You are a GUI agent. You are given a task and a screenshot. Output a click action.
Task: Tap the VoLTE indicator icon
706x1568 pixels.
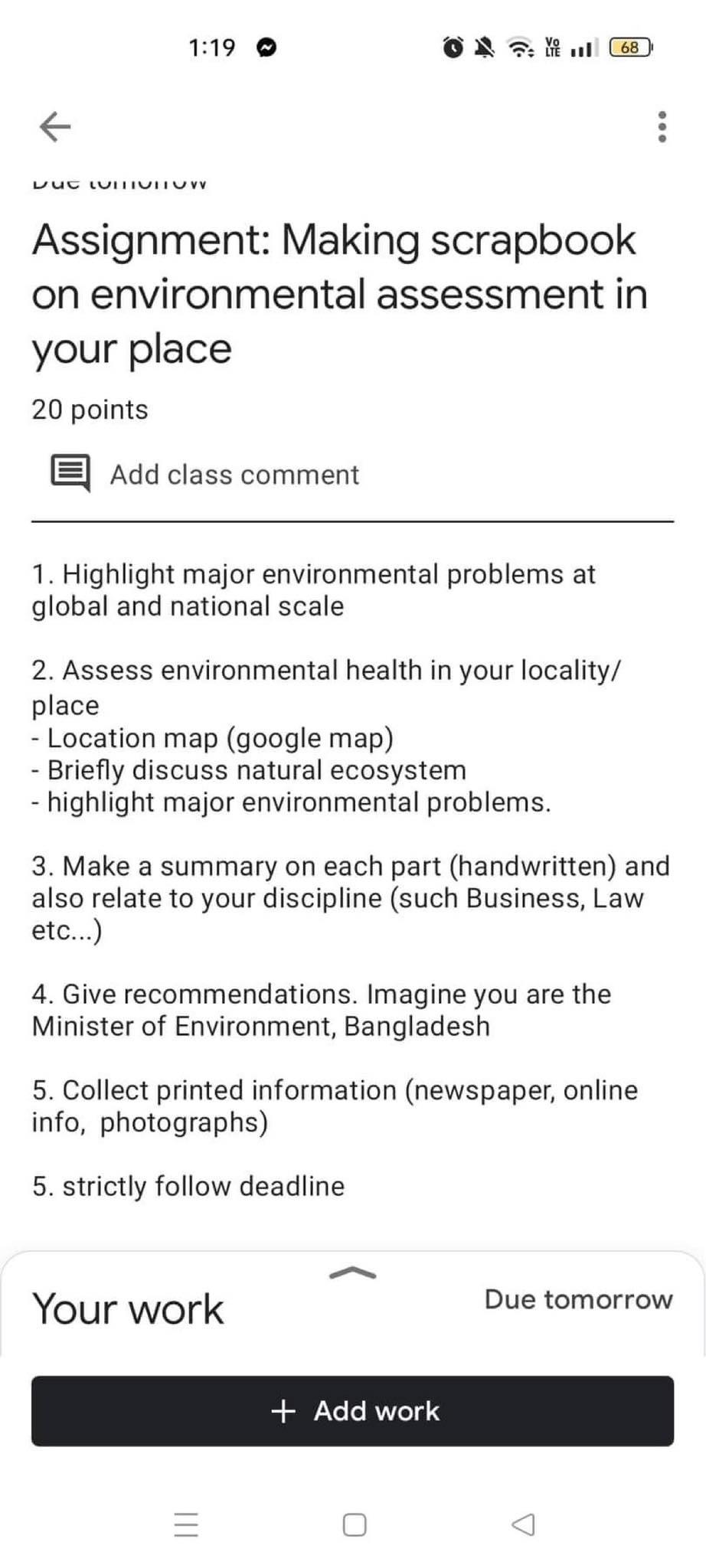coord(553,47)
